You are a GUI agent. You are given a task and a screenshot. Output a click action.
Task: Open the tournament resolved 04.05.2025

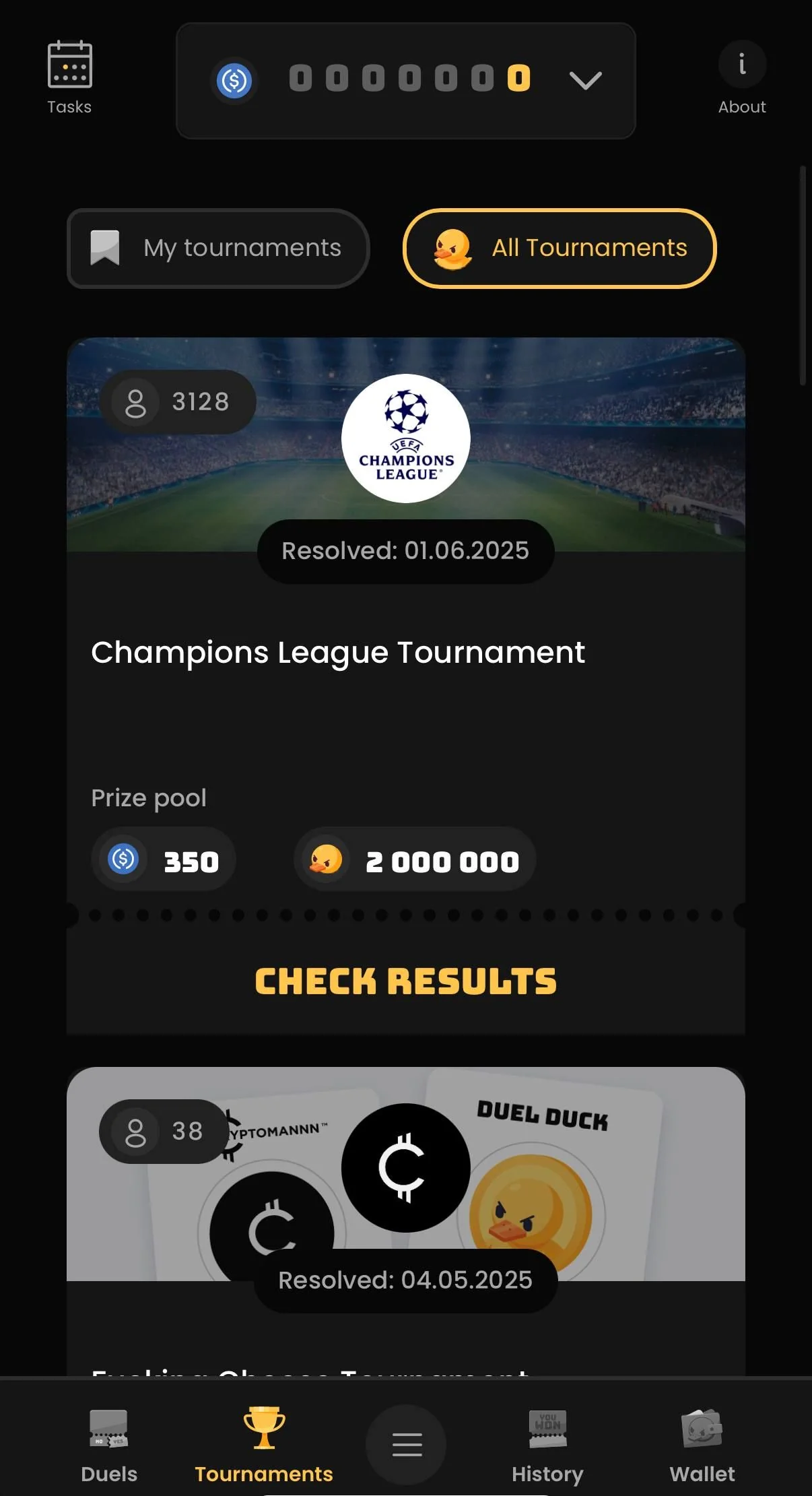coord(406,1221)
